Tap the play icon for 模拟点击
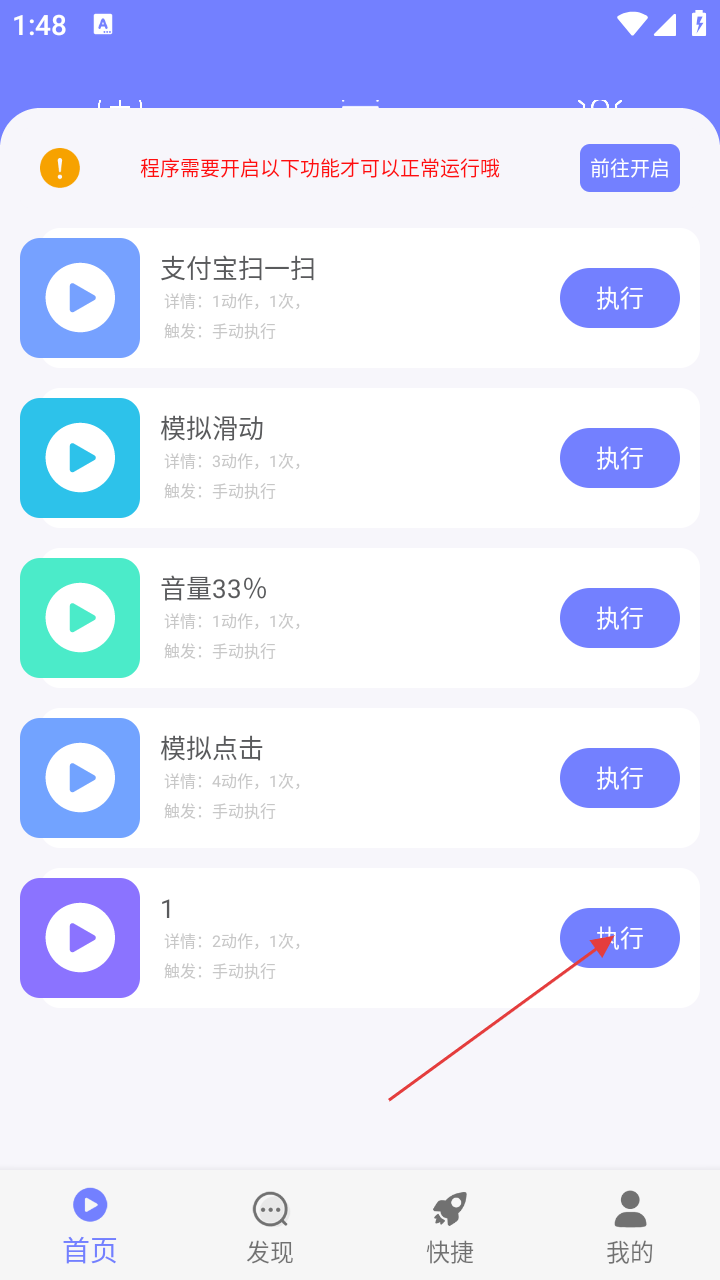The height and width of the screenshot is (1280, 720). [80, 778]
